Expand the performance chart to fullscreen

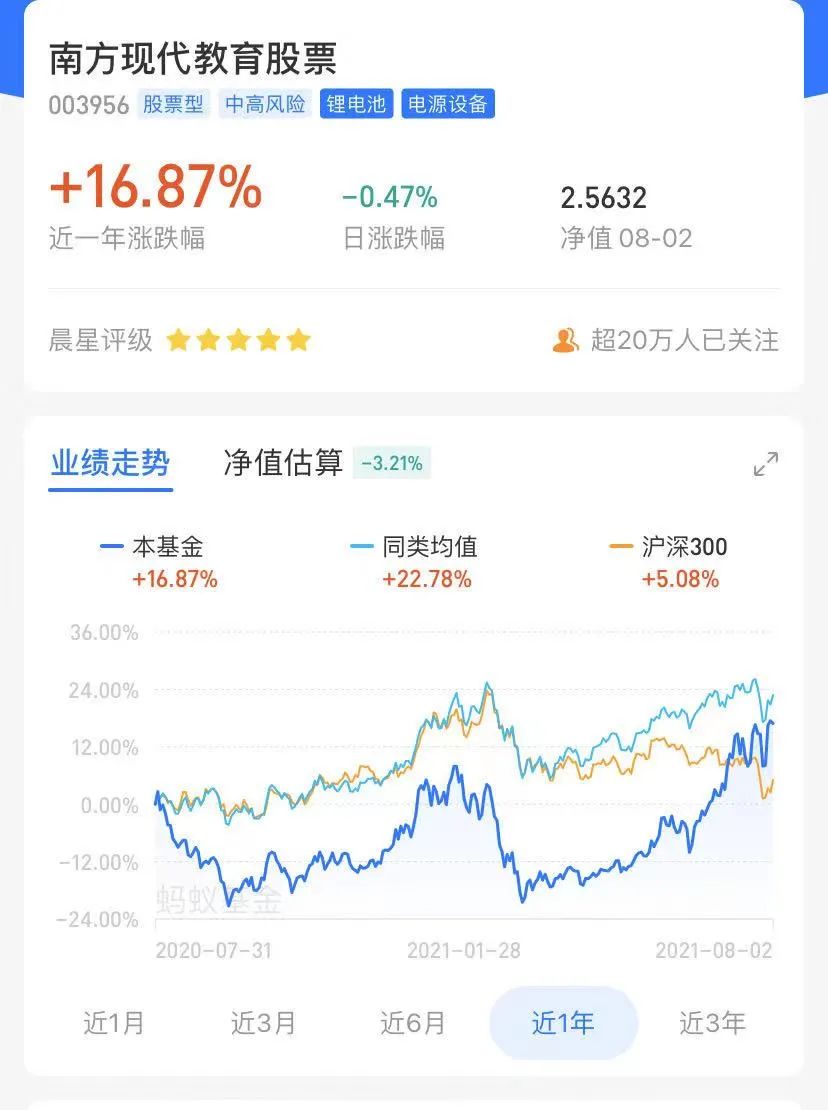(x=765, y=464)
